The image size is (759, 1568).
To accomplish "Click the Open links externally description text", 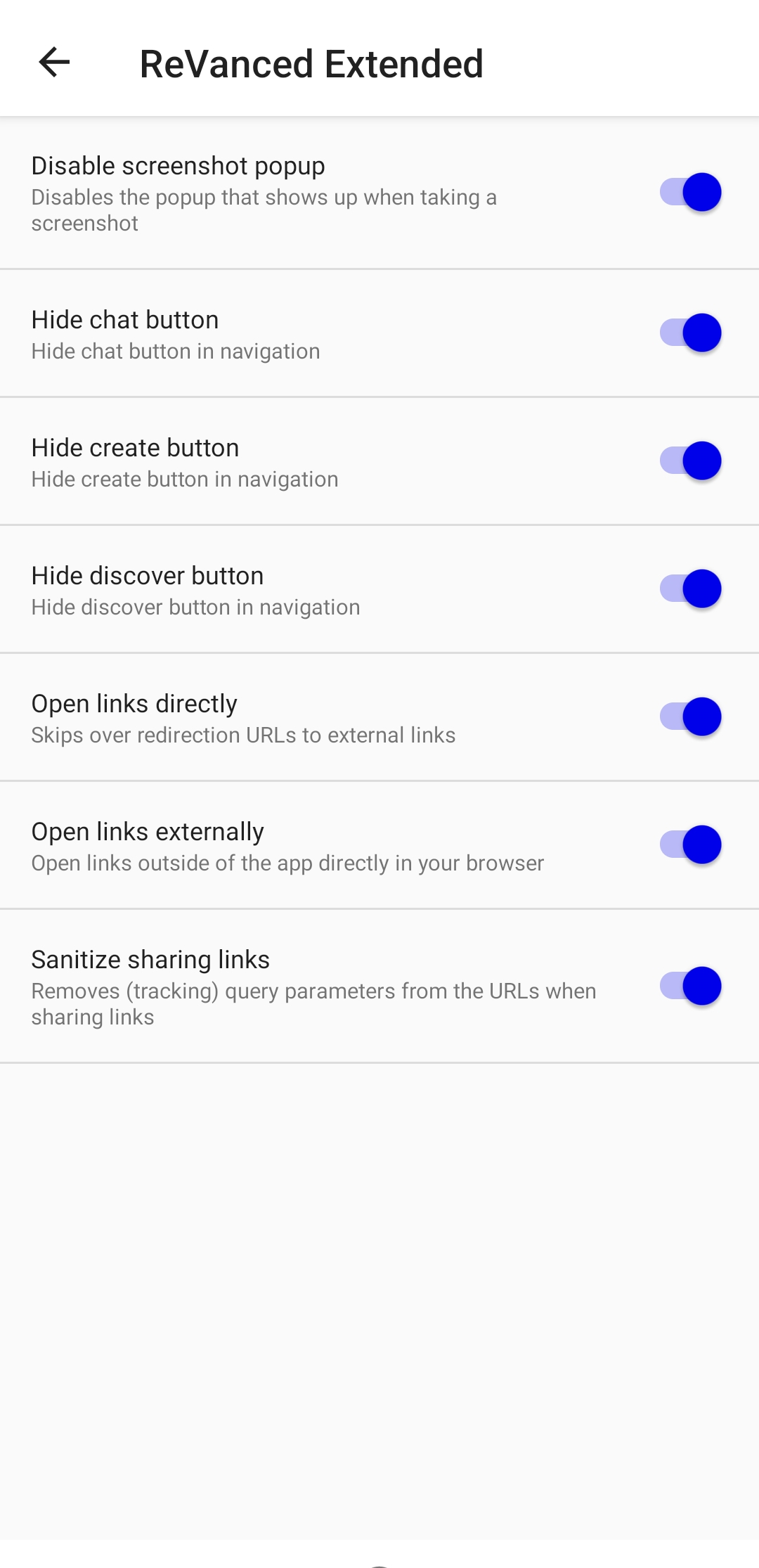I will click(x=287, y=863).
